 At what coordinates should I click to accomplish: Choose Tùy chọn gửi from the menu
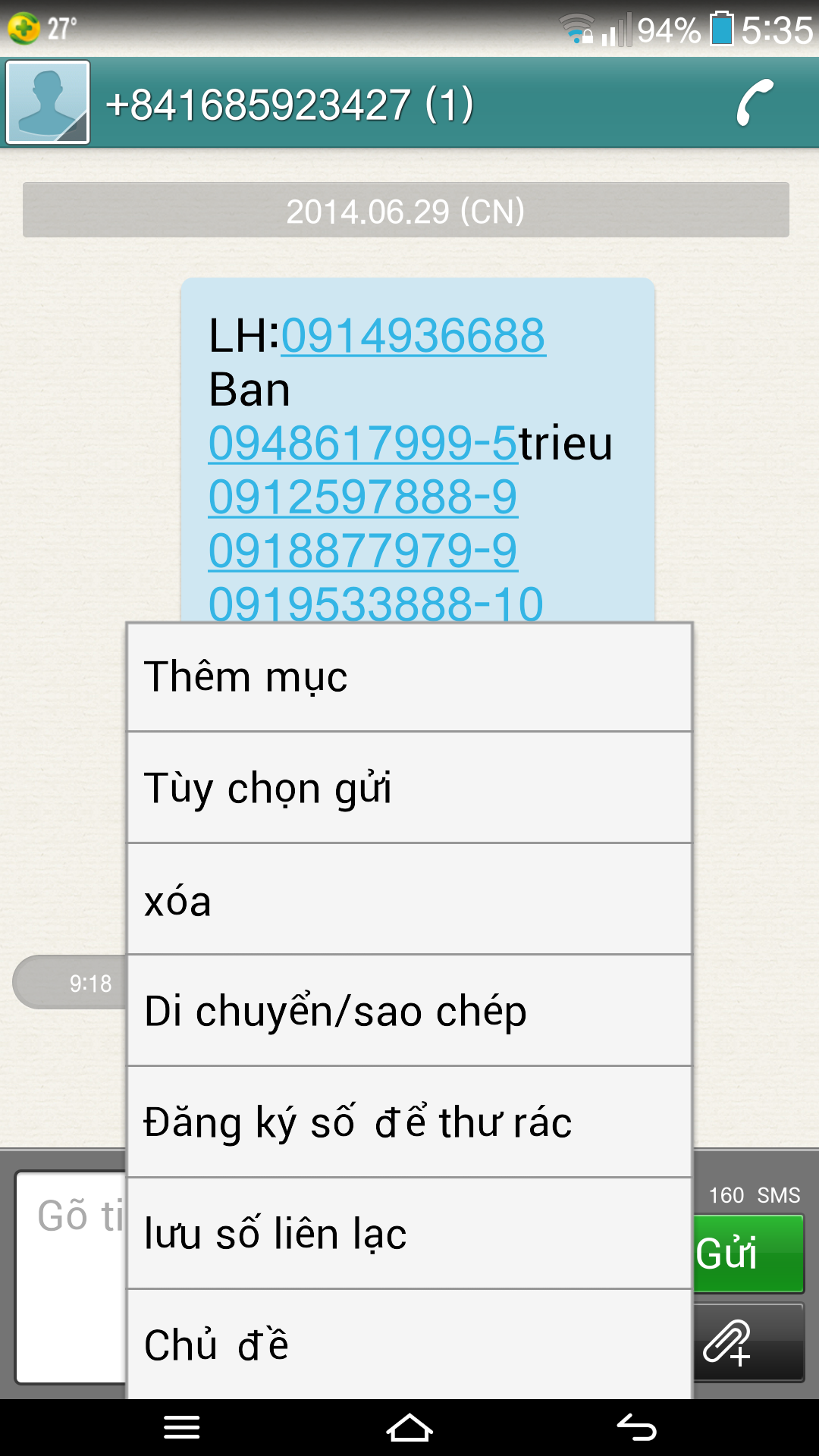409,788
